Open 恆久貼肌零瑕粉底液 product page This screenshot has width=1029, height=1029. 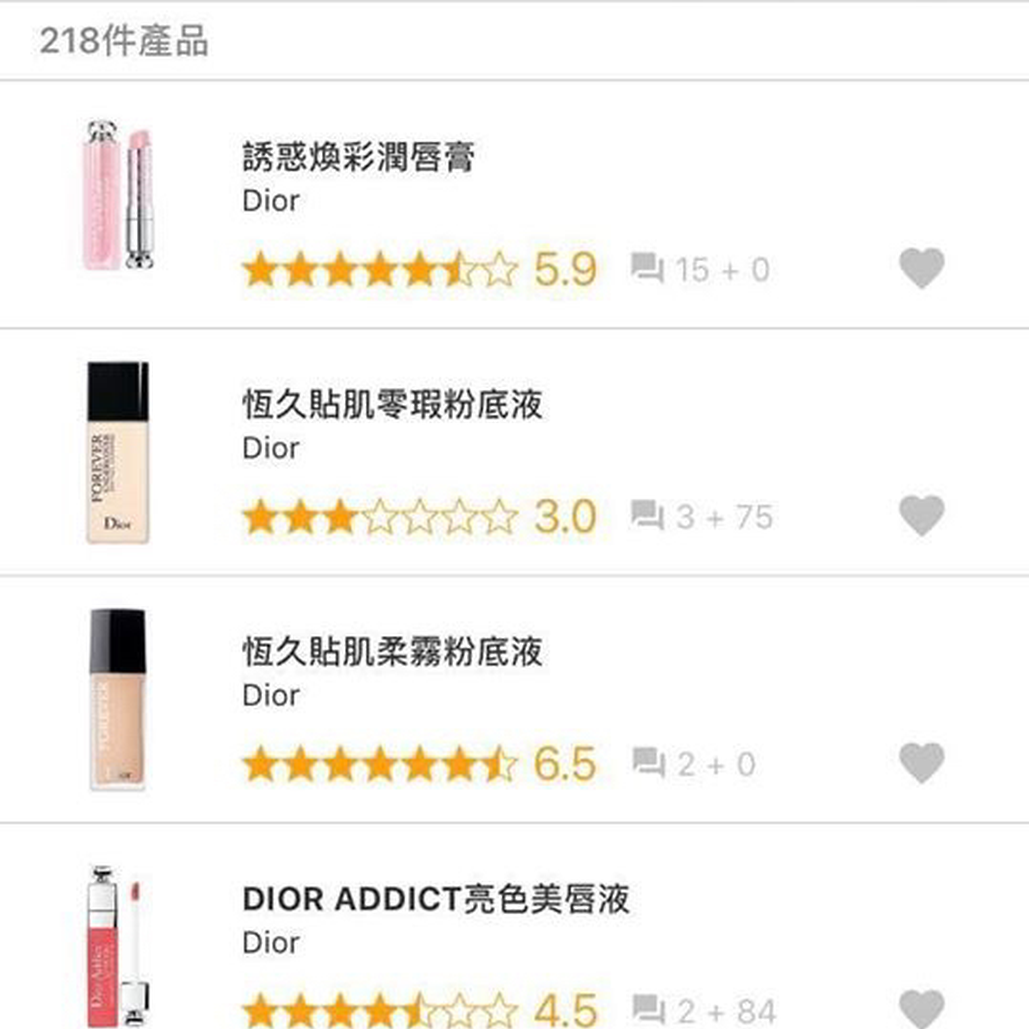point(392,405)
